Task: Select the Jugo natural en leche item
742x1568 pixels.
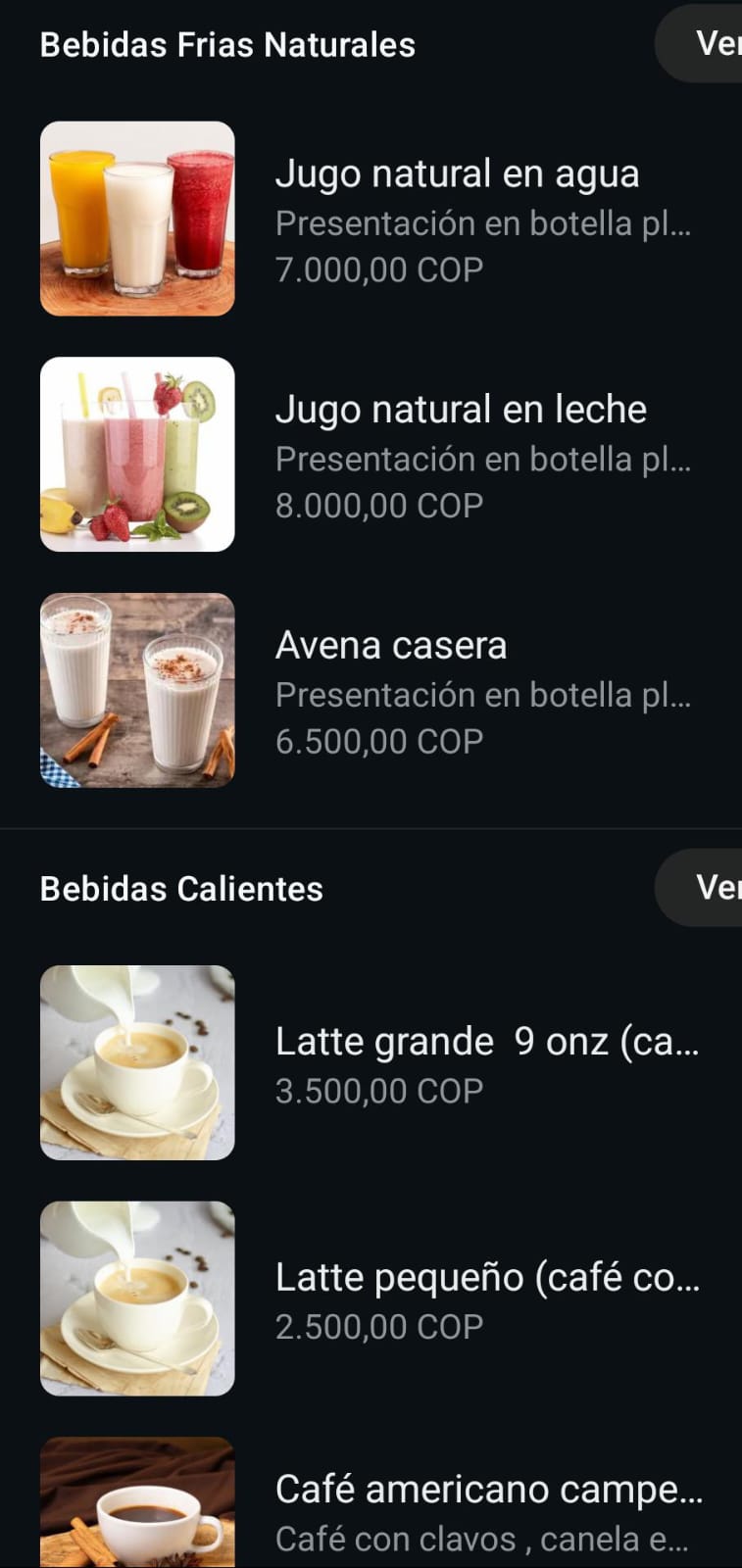Action: click(x=461, y=409)
